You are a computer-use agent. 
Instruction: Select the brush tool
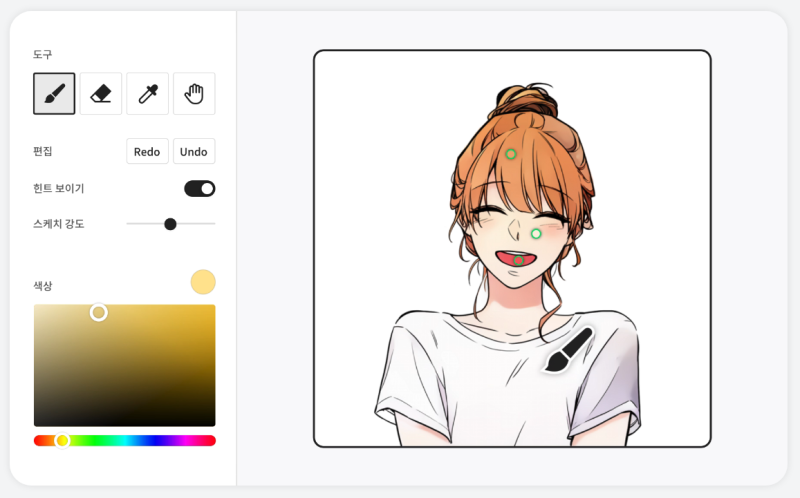tap(54, 94)
